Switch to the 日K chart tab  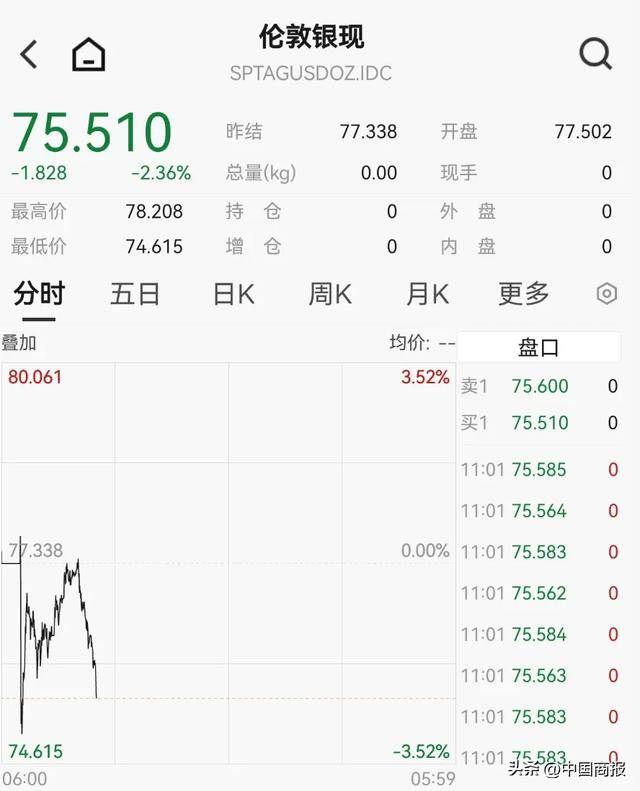pos(233,294)
